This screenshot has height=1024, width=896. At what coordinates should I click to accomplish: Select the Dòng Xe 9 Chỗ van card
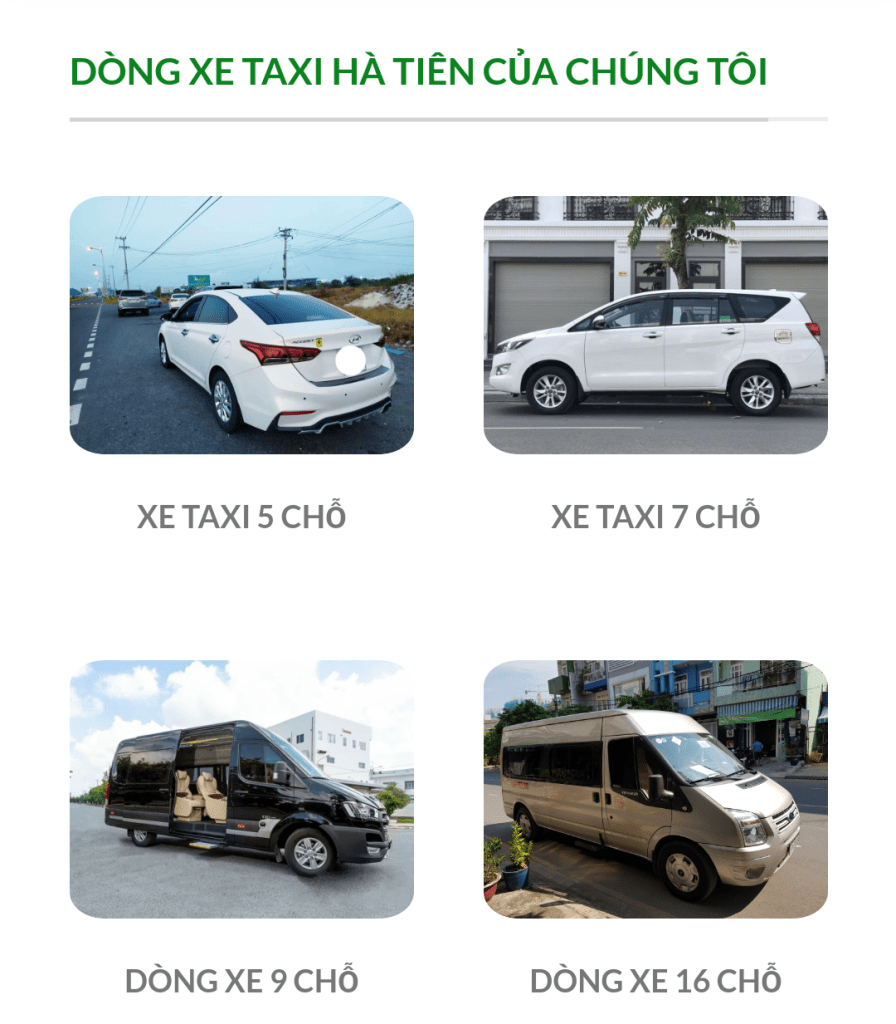[x=241, y=789]
